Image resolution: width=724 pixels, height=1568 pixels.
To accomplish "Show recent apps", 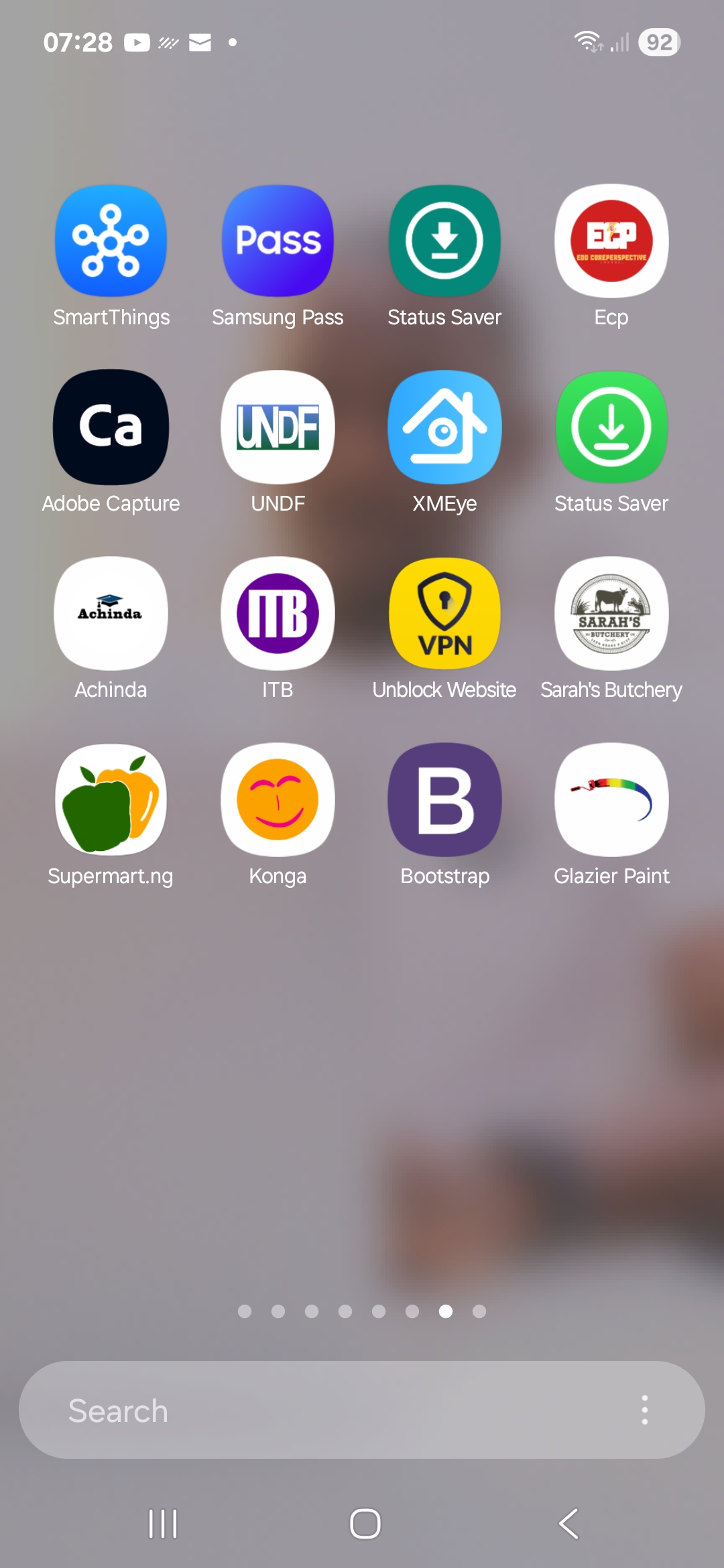I will pos(163,1524).
